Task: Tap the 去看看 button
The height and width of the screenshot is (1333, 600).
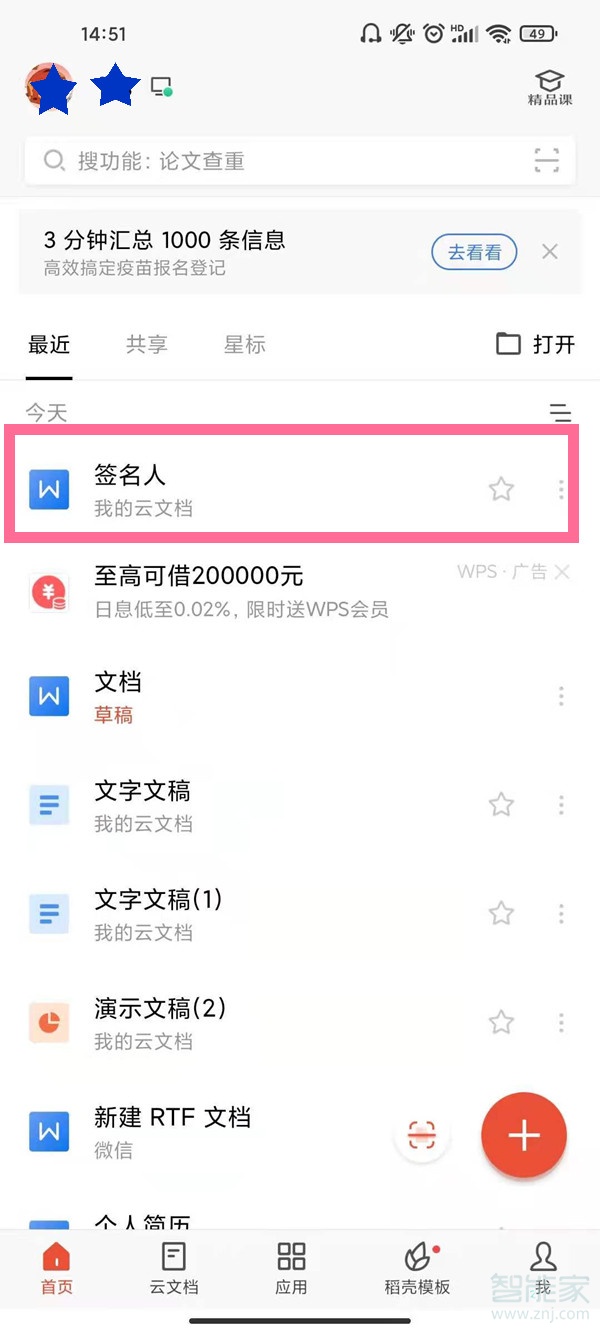Action: pos(474,252)
